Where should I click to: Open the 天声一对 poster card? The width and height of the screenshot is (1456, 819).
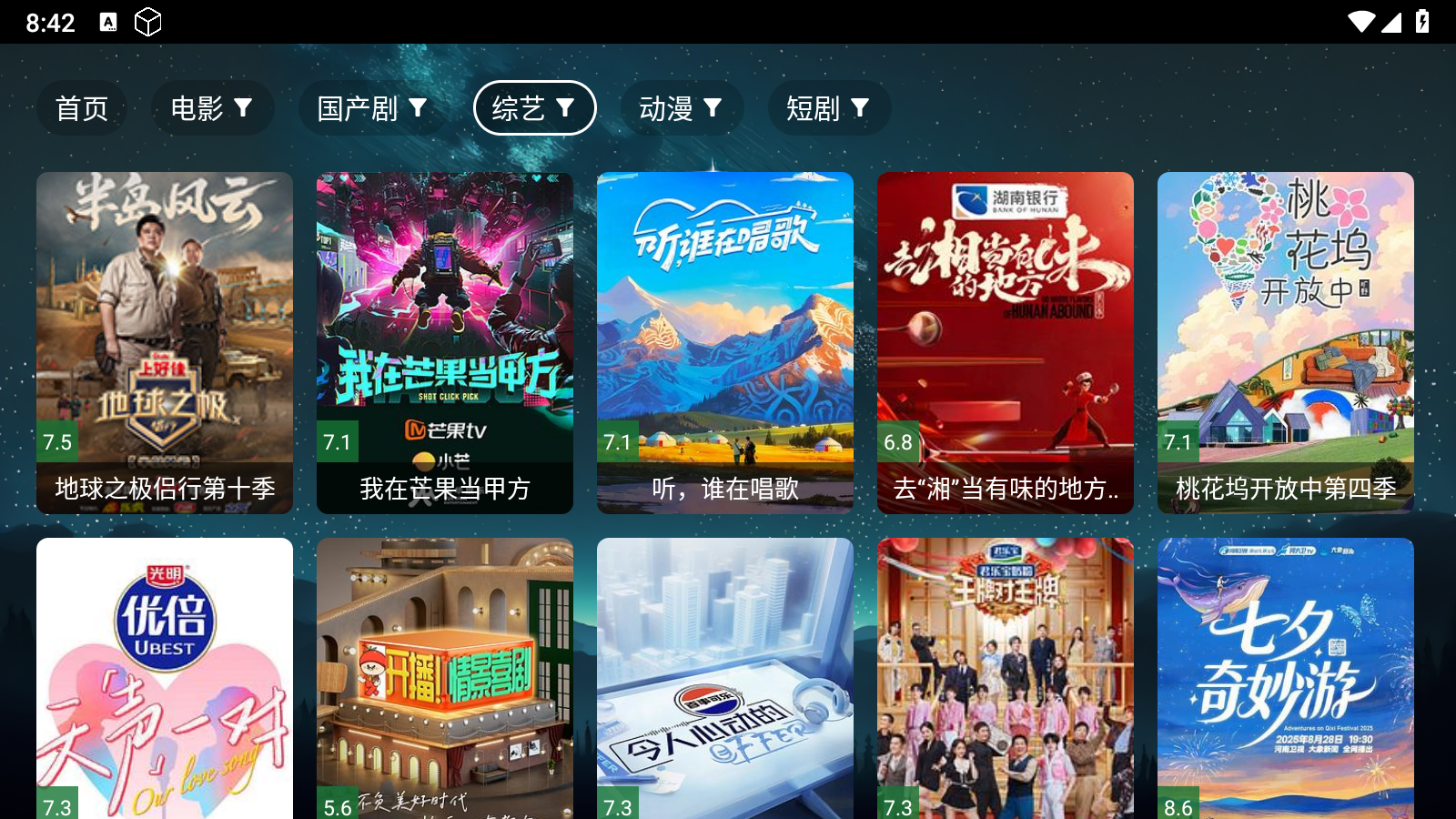click(165, 678)
